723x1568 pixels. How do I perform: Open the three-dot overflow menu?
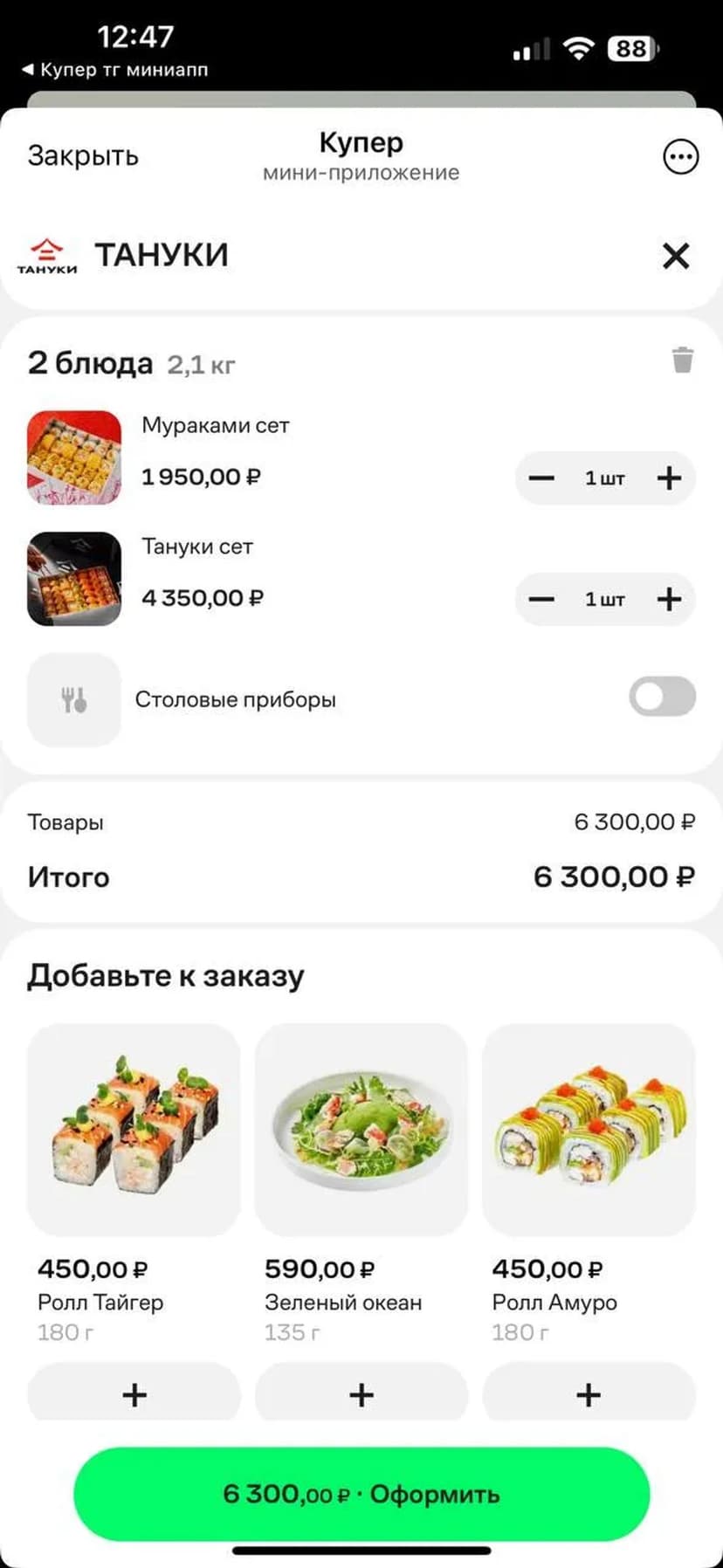coord(680,157)
